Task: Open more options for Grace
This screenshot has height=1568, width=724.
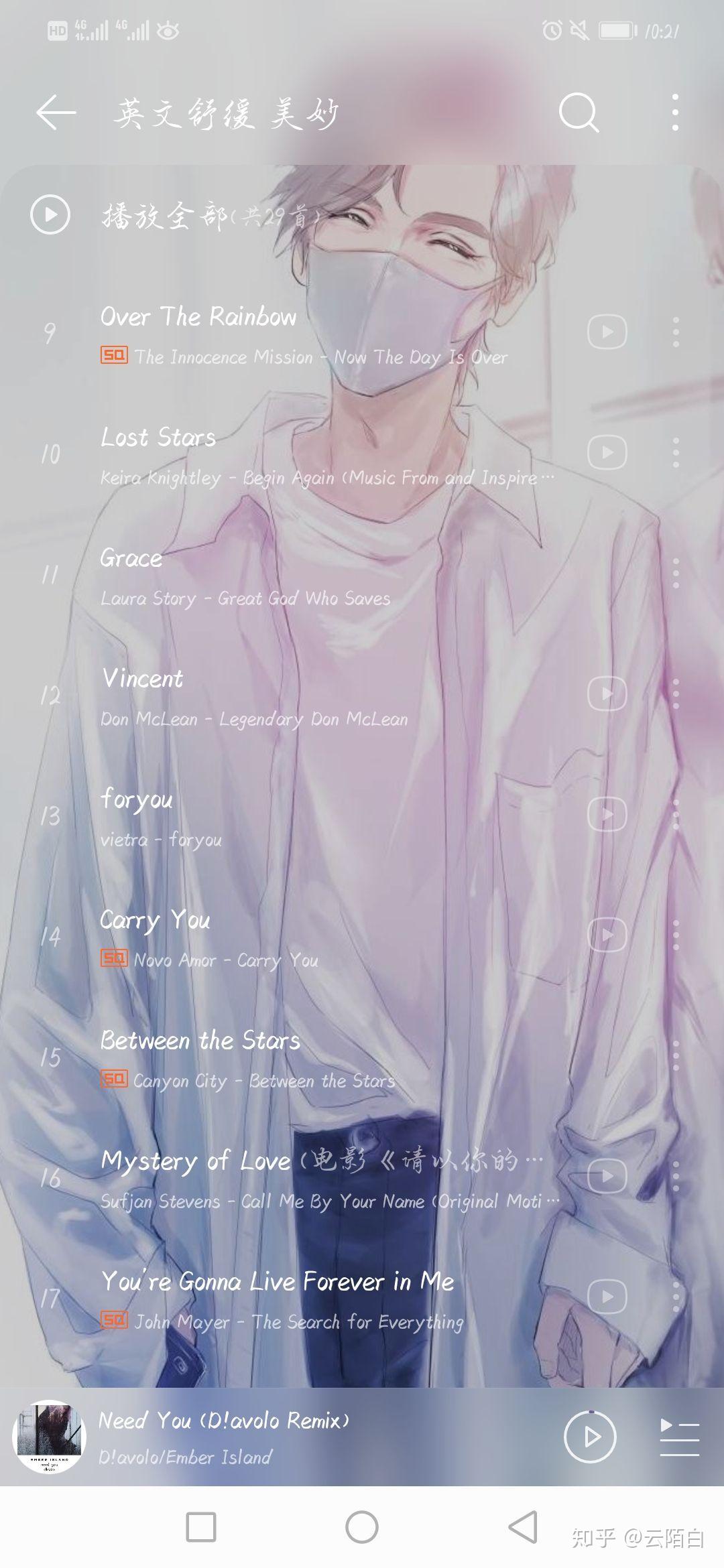Action: [x=675, y=573]
